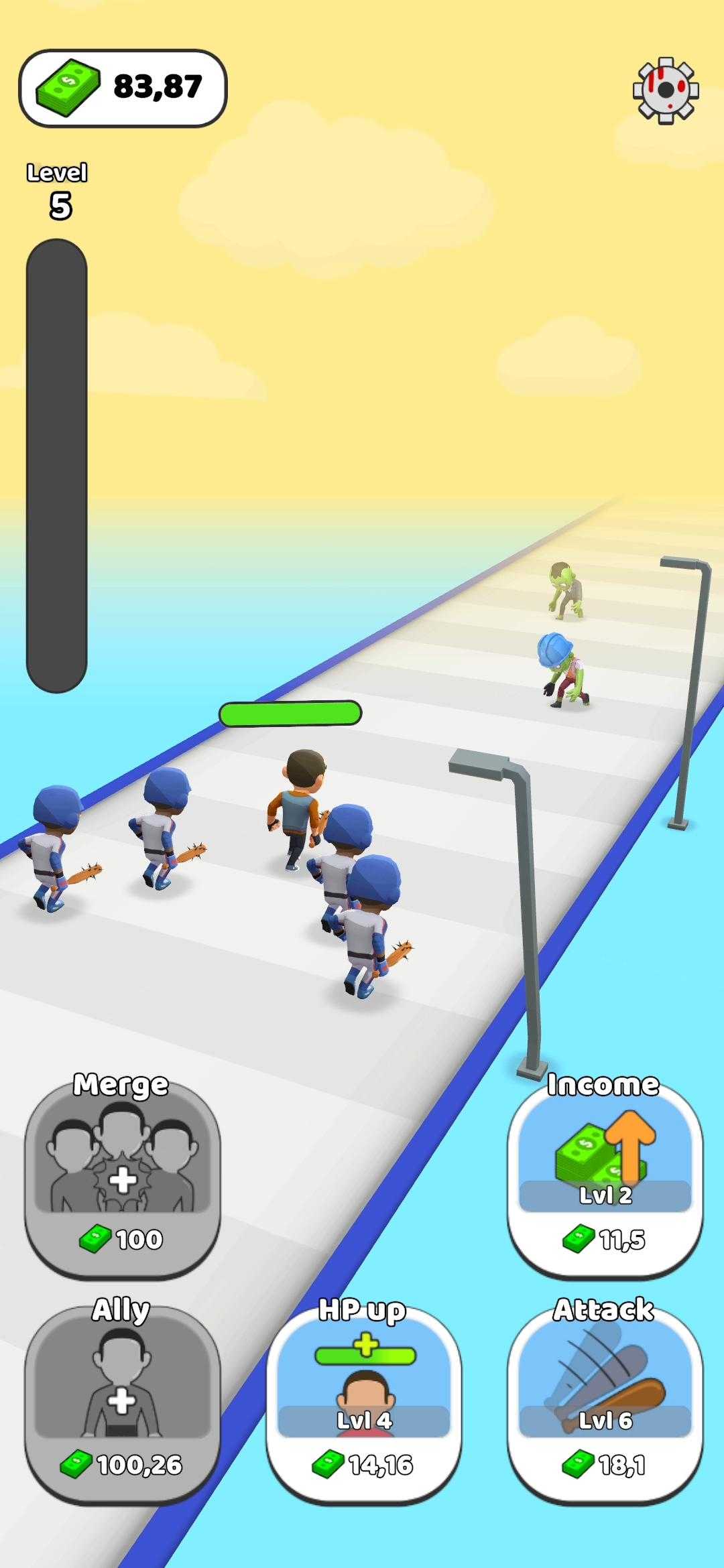This screenshot has width=724, height=1568.
Task: Tap the Merge button costing 100
Action: [123, 1178]
